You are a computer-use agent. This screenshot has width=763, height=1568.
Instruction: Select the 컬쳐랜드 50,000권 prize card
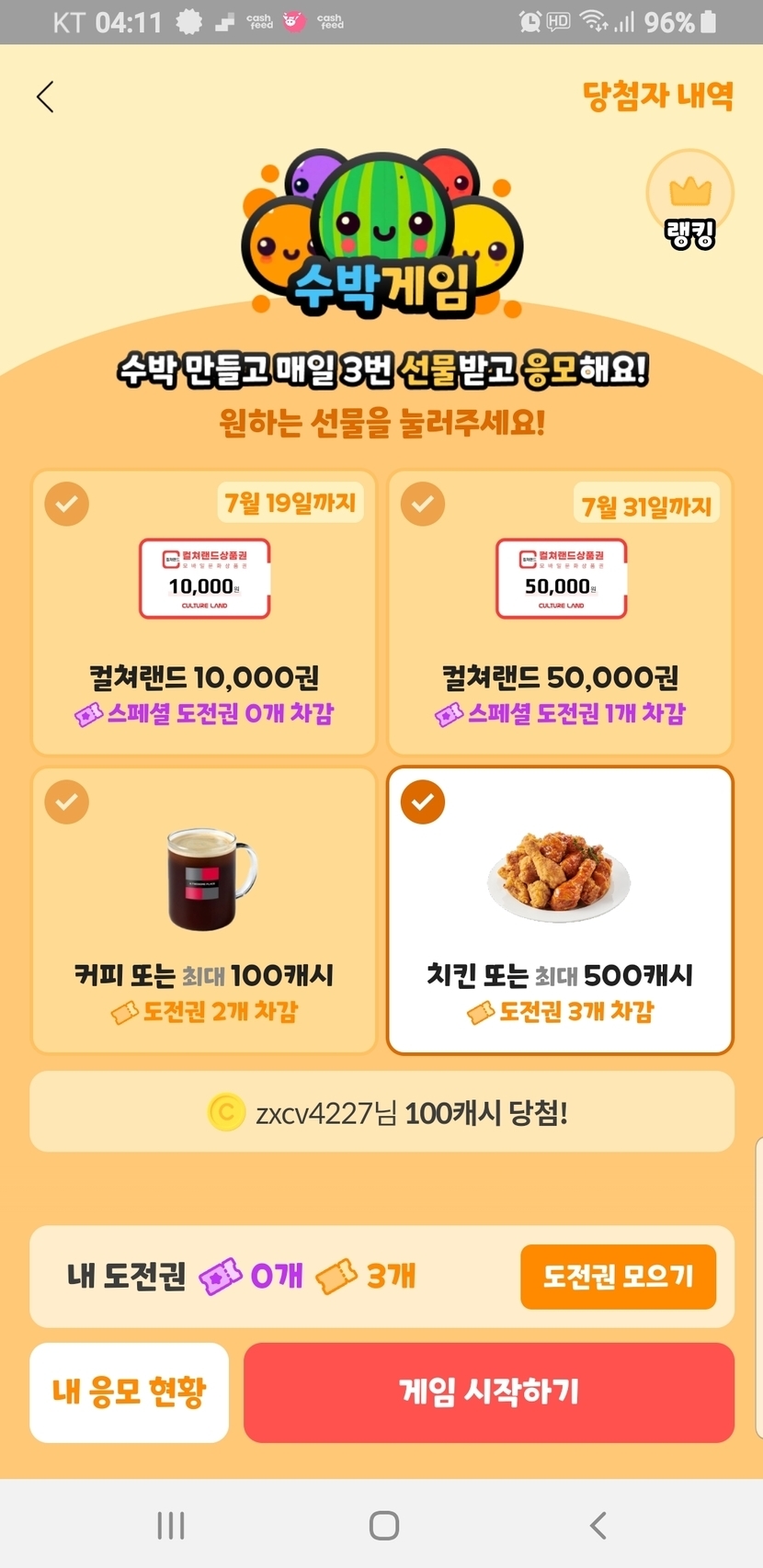click(560, 613)
